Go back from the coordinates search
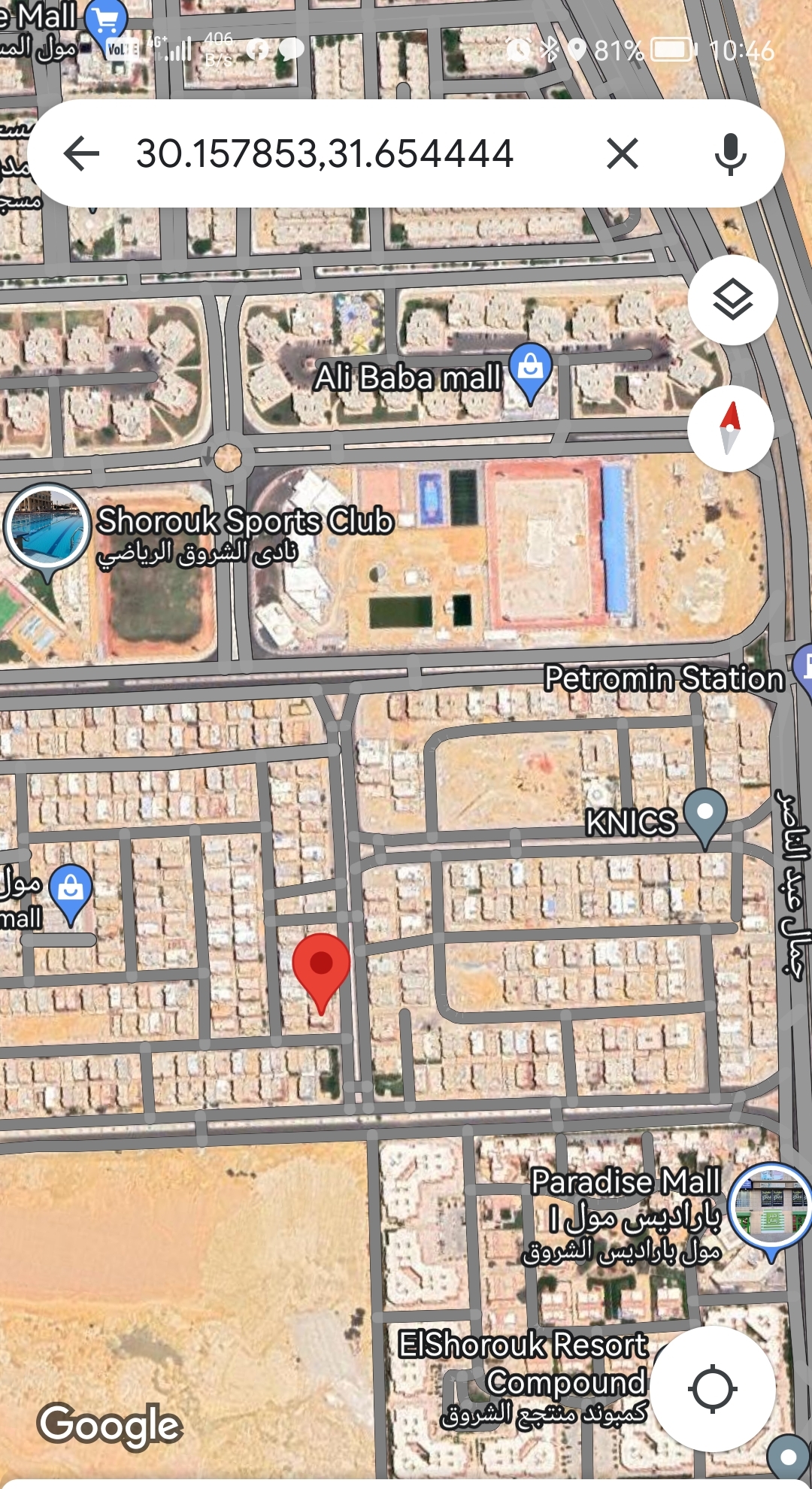The height and width of the screenshot is (1489, 812). (82, 154)
